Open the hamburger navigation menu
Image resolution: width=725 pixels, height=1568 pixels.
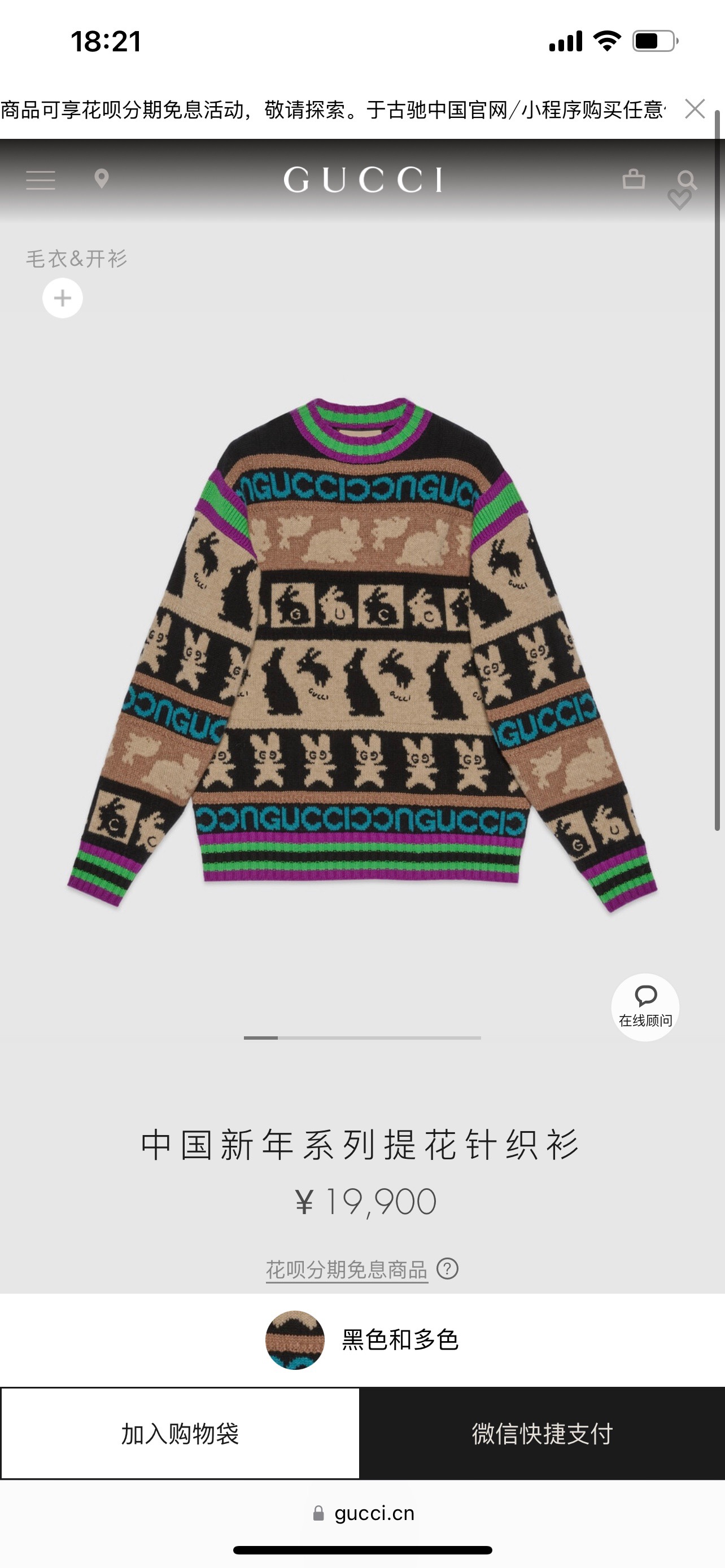tap(41, 180)
